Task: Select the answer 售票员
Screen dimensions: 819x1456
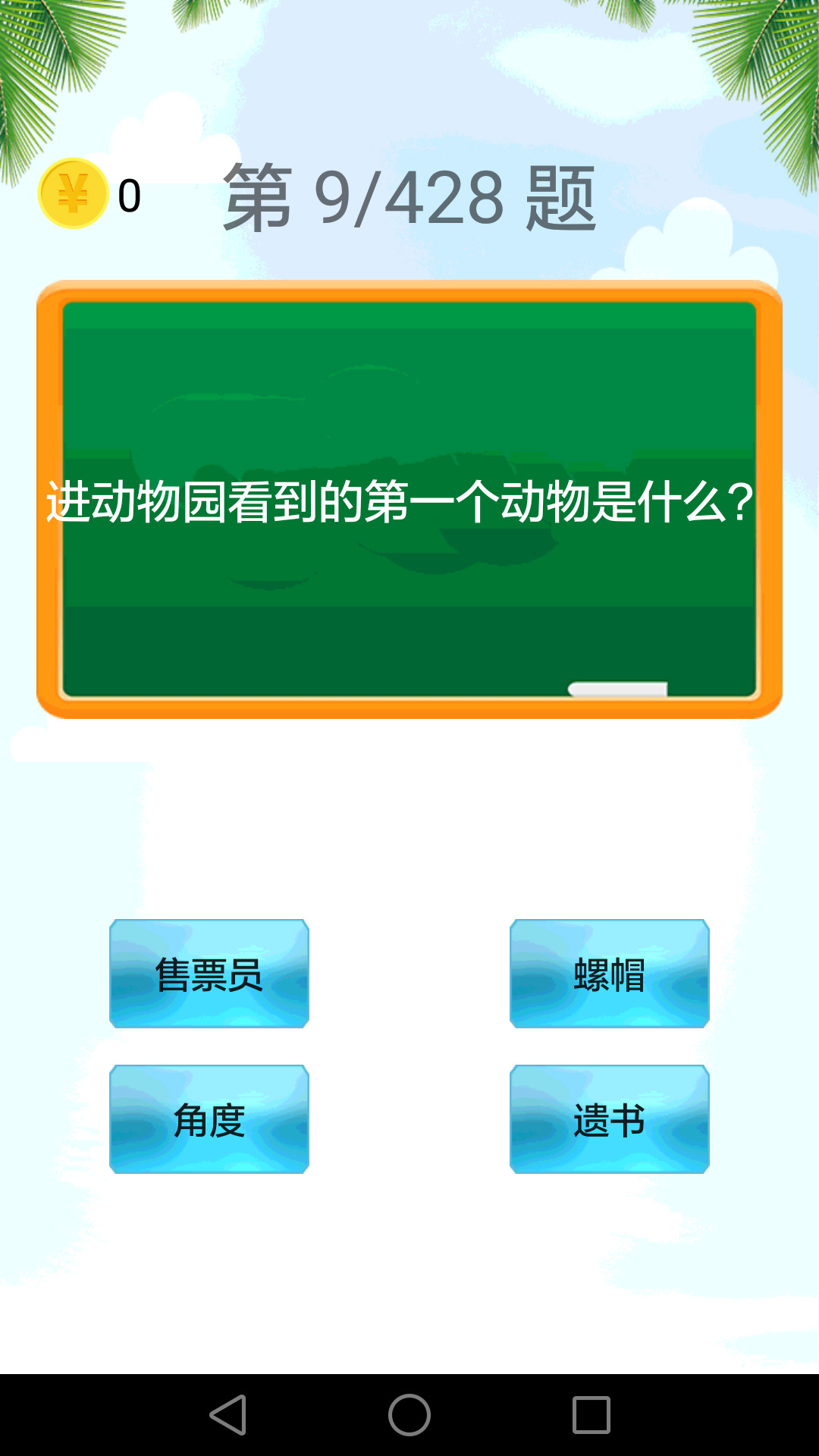Action: (209, 976)
